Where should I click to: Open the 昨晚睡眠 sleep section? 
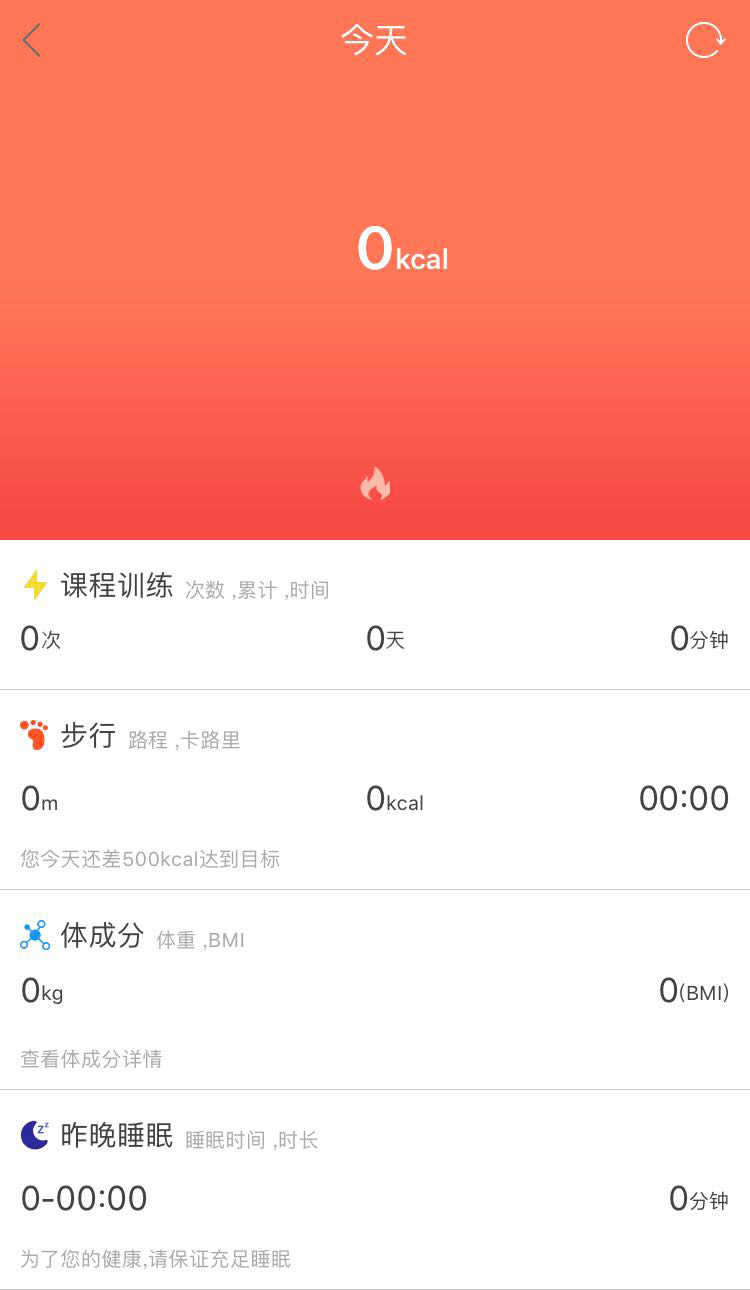pos(375,1190)
